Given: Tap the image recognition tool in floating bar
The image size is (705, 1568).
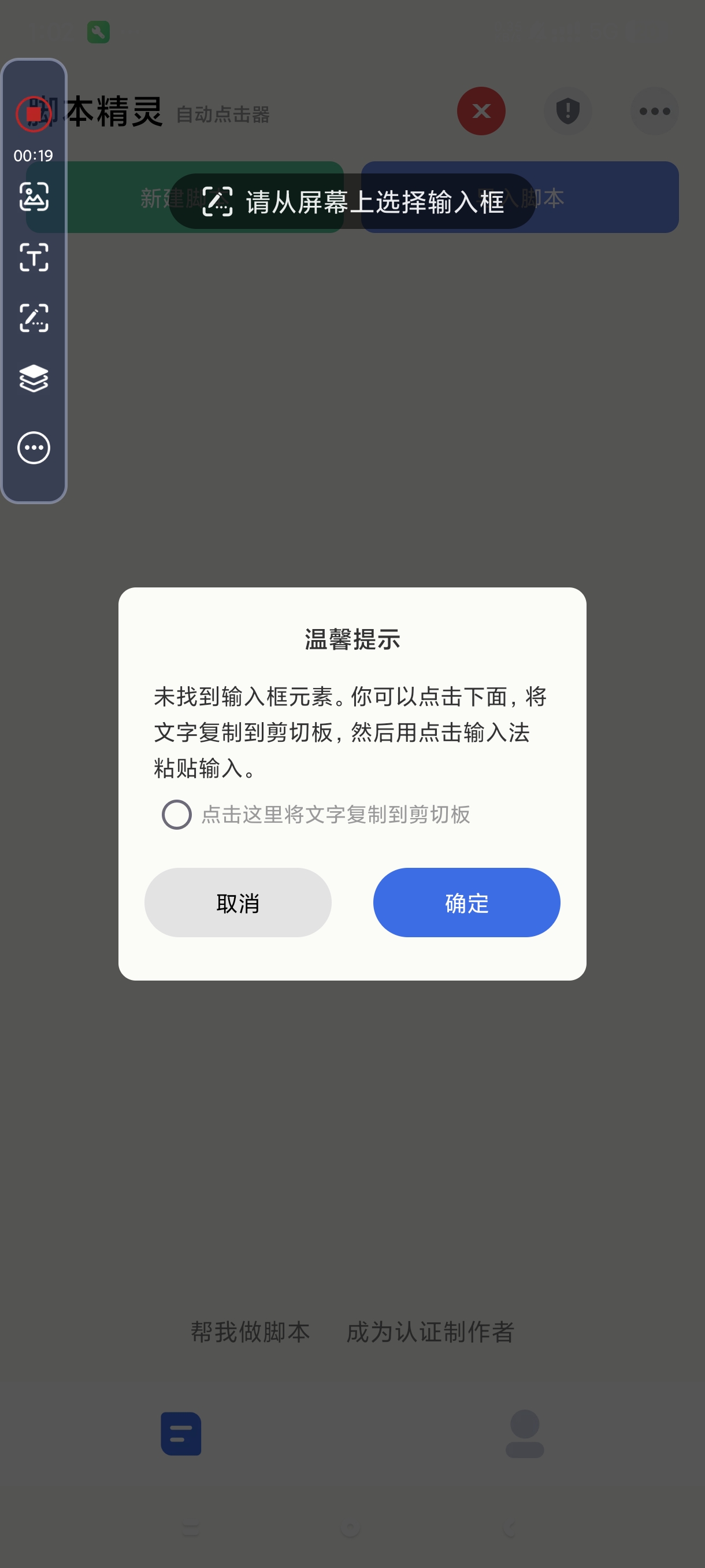Looking at the screenshot, I should (x=34, y=197).
